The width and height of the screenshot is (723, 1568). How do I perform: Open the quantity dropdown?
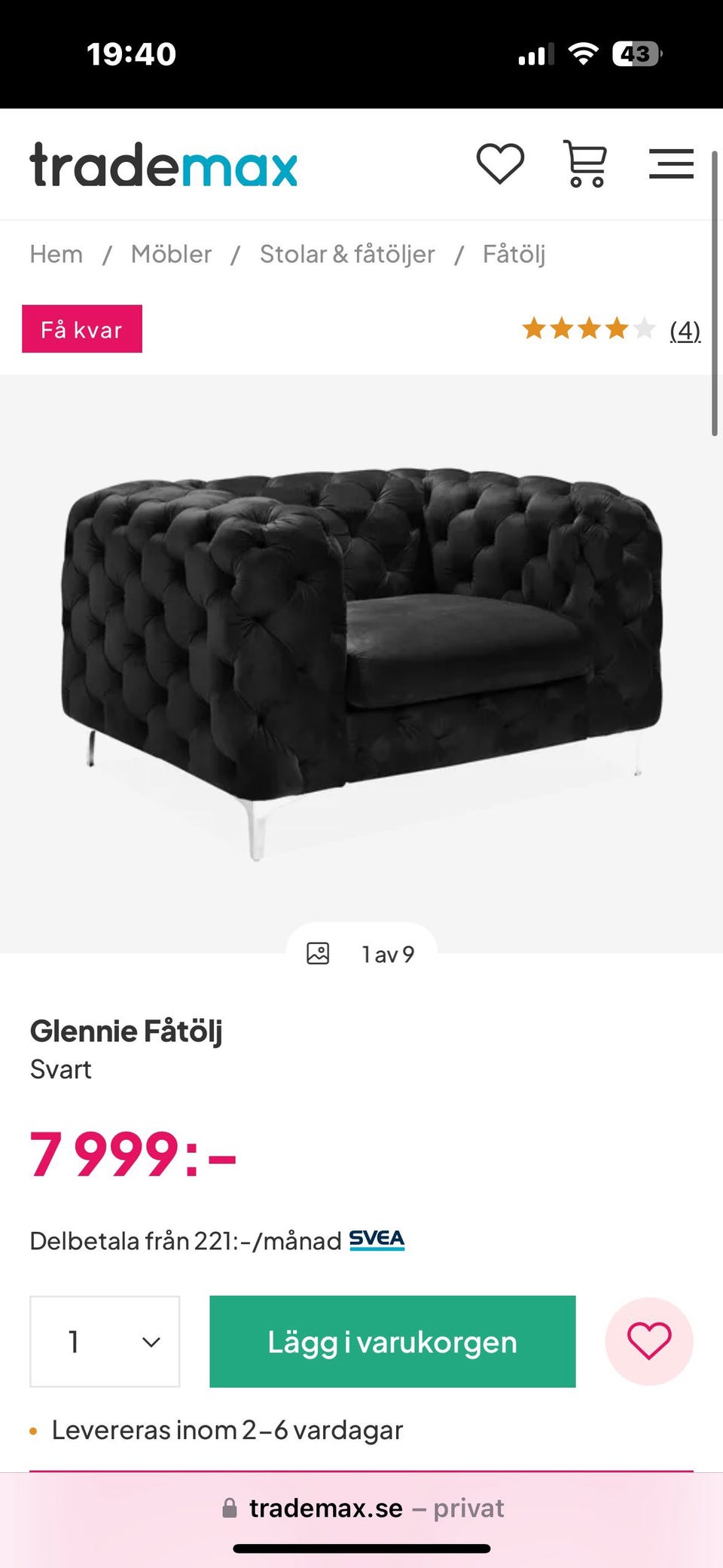104,1342
